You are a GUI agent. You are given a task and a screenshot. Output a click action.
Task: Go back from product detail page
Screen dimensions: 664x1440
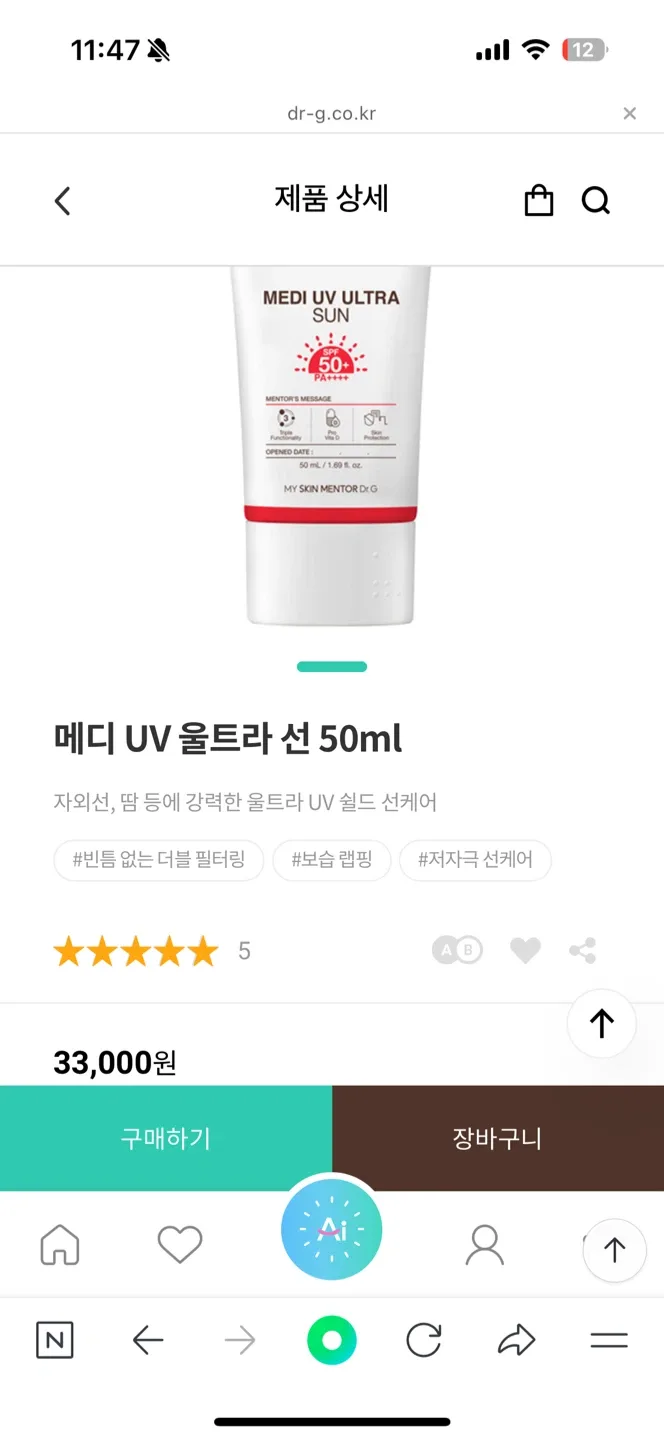coord(62,201)
